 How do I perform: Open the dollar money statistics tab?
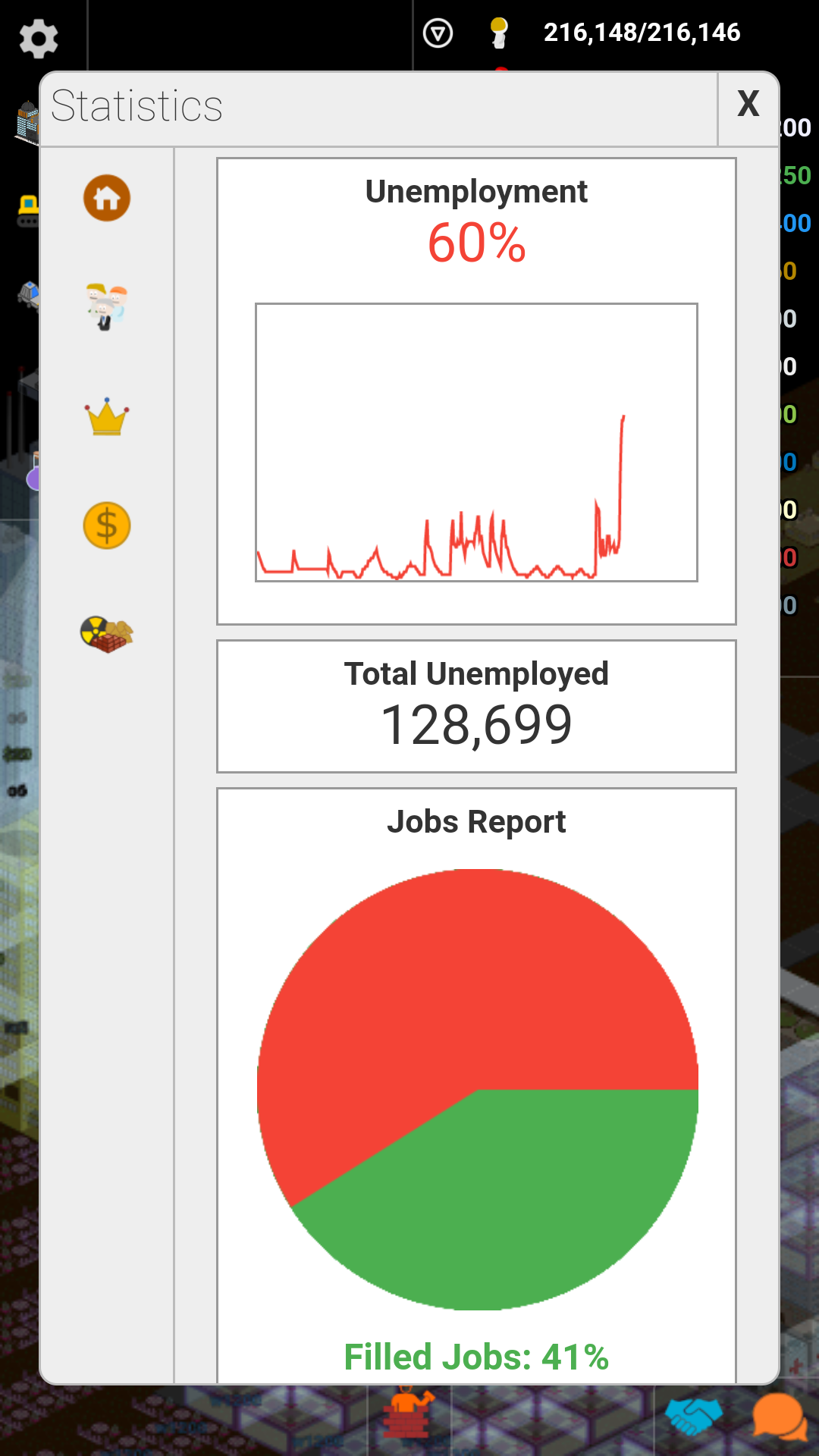[107, 526]
